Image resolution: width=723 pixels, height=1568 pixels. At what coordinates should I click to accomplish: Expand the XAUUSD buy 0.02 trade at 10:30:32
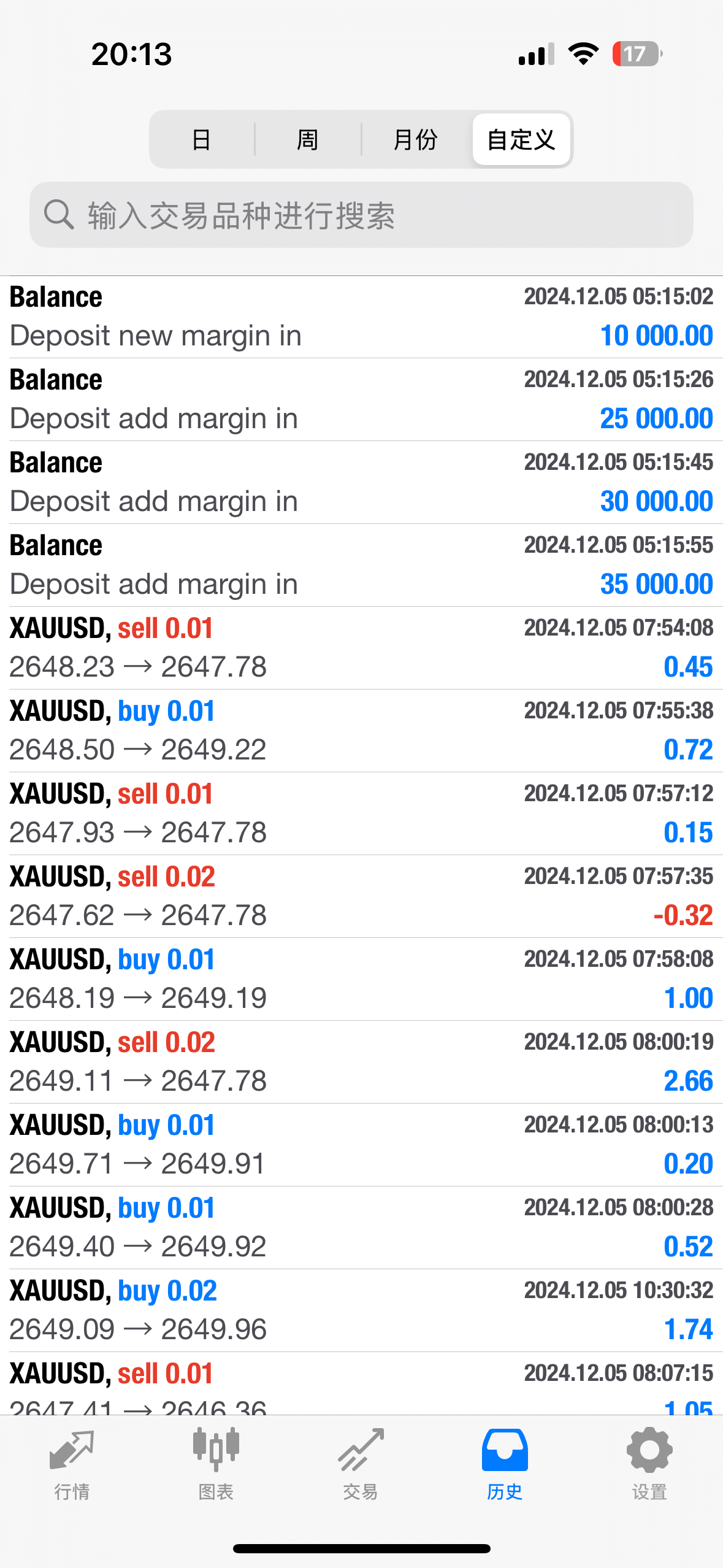click(x=361, y=1311)
